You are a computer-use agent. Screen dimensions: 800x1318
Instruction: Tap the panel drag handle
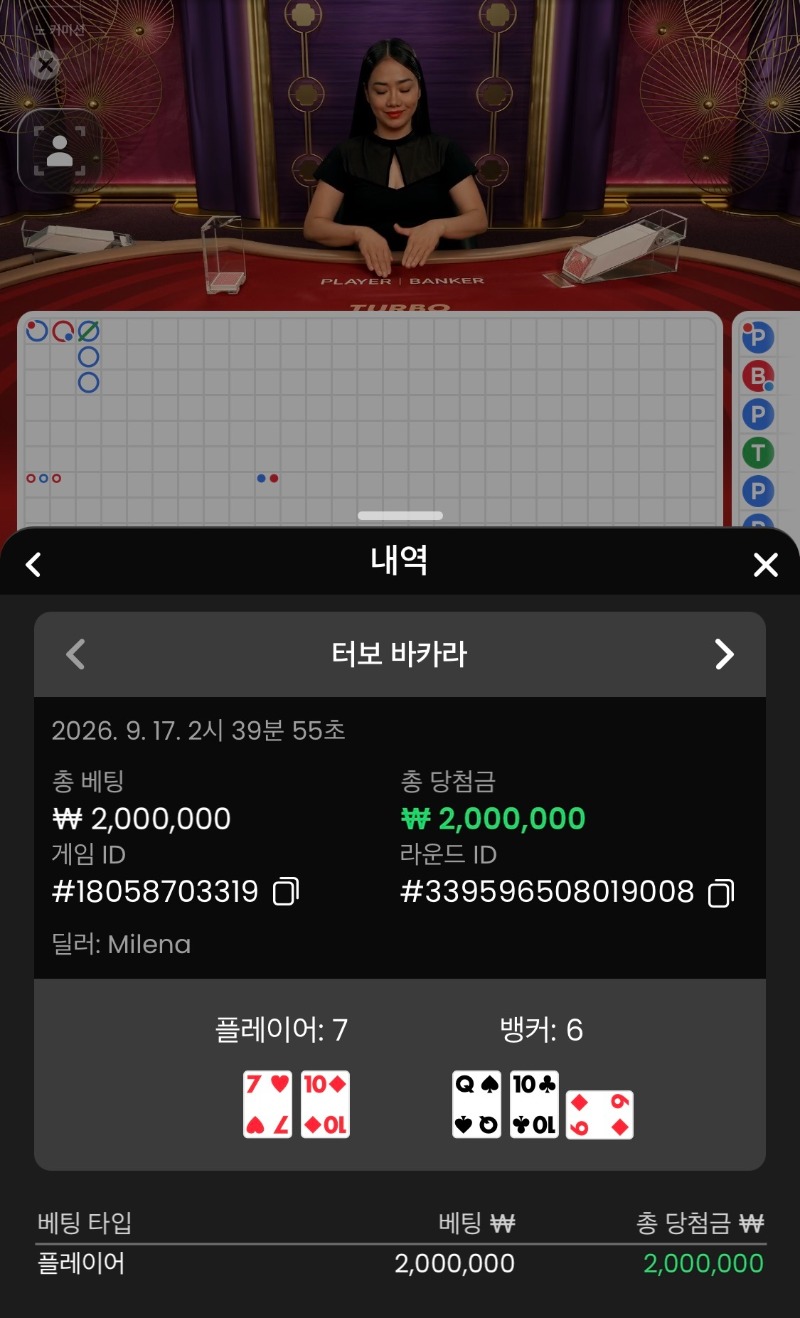[400, 516]
